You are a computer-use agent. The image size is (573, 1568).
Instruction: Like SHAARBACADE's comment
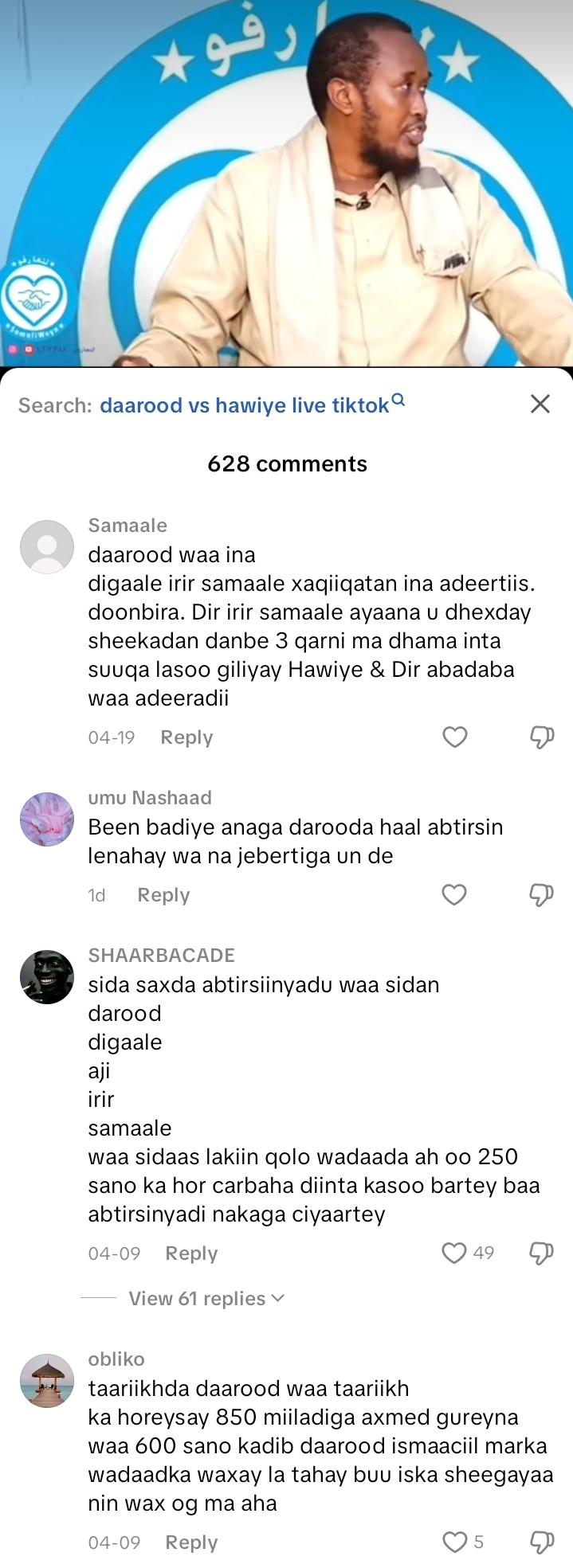pos(454,1253)
